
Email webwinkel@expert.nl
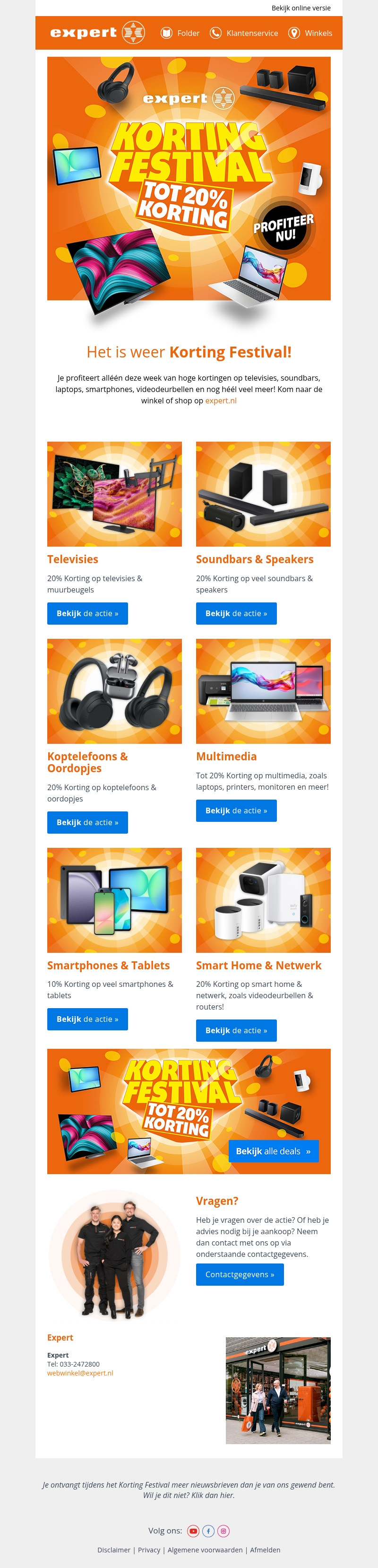point(80,1373)
